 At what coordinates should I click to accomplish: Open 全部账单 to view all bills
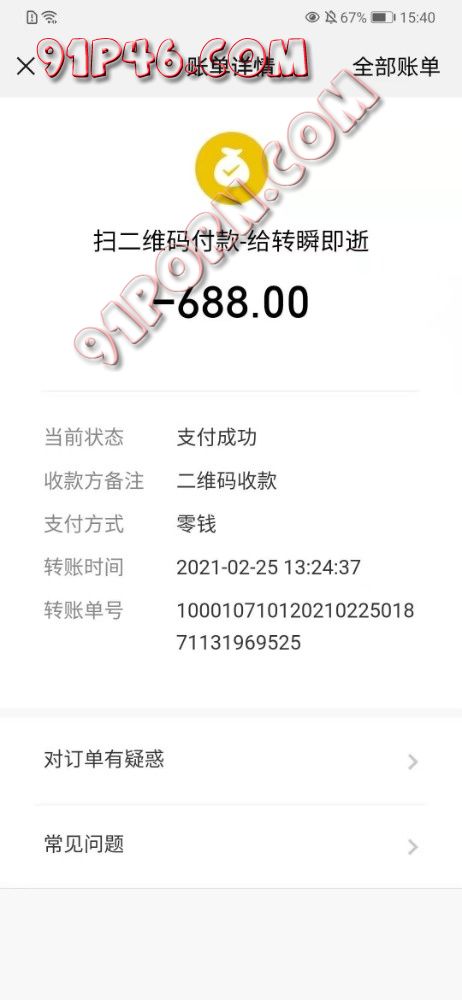click(396, 66)
